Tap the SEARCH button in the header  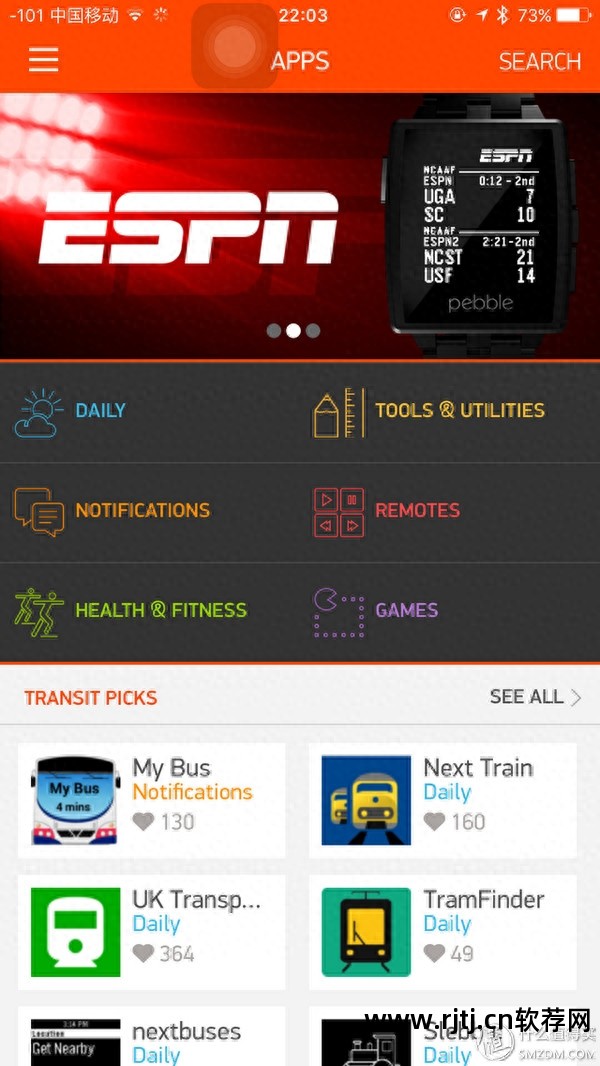coord(539,61)
